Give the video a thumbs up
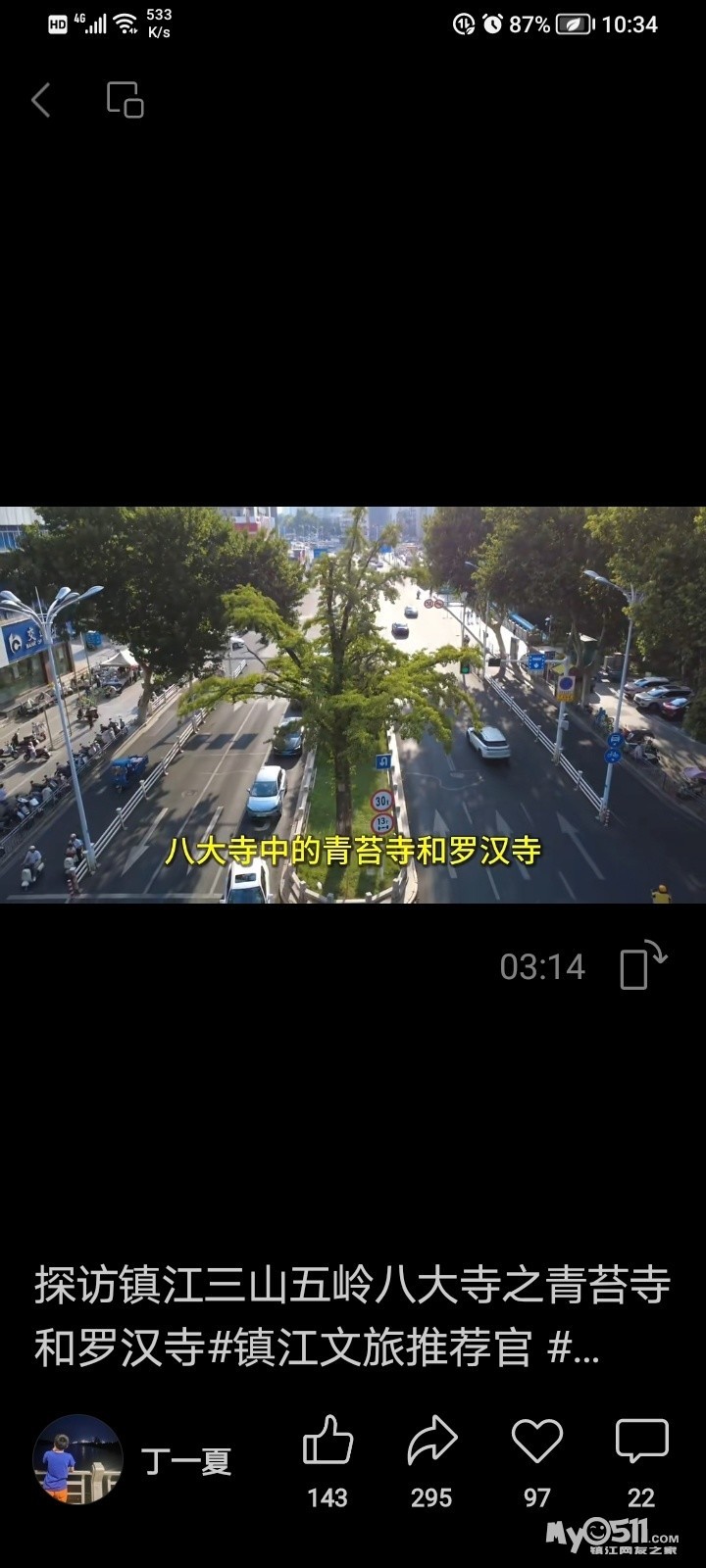This screenshot has height=1568, width=706. (x=328, y=1441)
